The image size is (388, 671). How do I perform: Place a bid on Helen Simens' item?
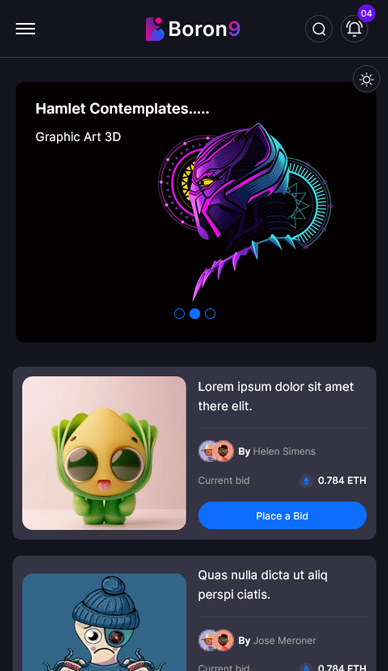coord(282,516)
